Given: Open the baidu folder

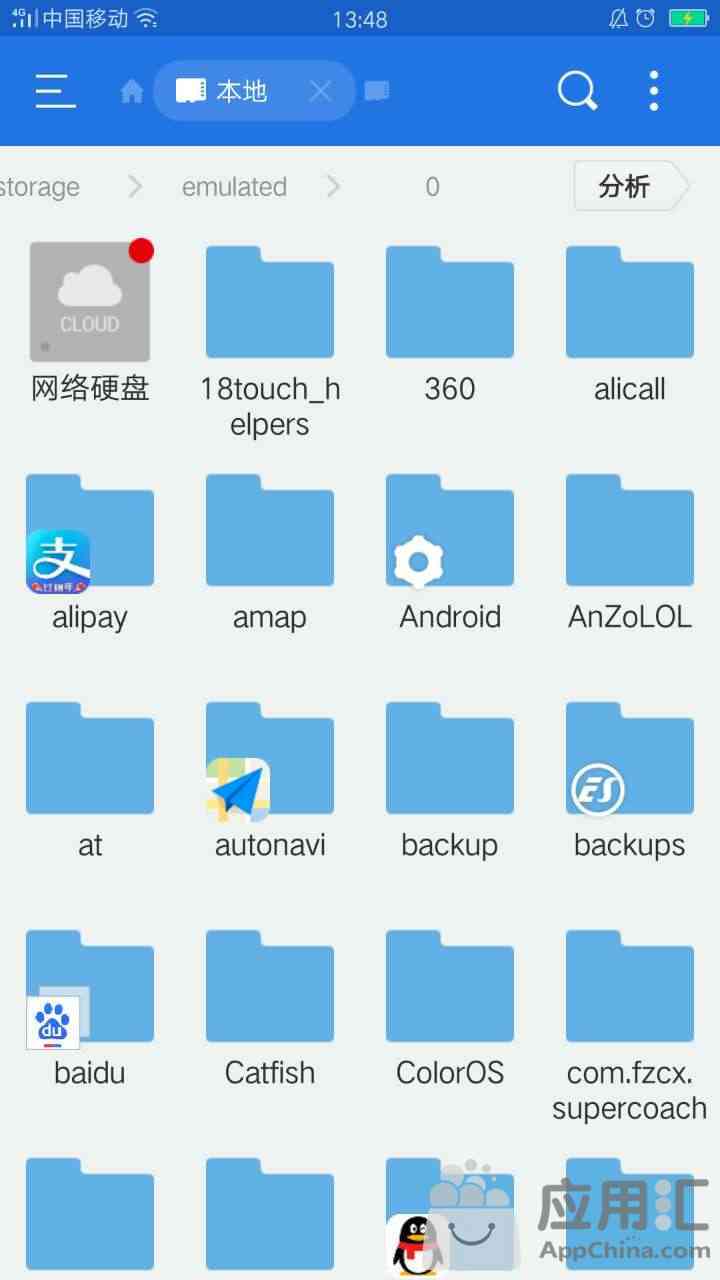Looking at the screenshot, I should pyautogui.click(x=90, y=1006).
